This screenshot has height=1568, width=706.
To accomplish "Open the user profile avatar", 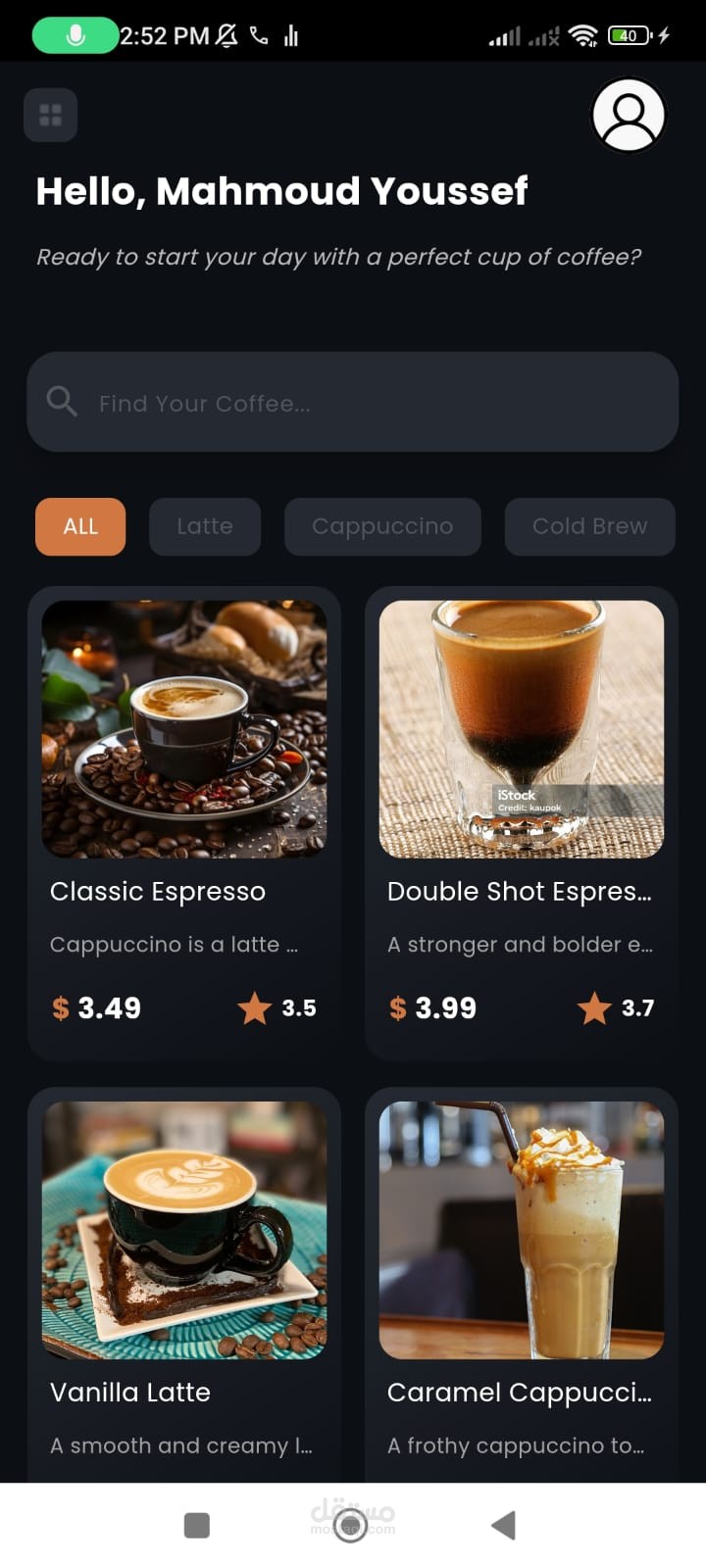I will point(629,116).
